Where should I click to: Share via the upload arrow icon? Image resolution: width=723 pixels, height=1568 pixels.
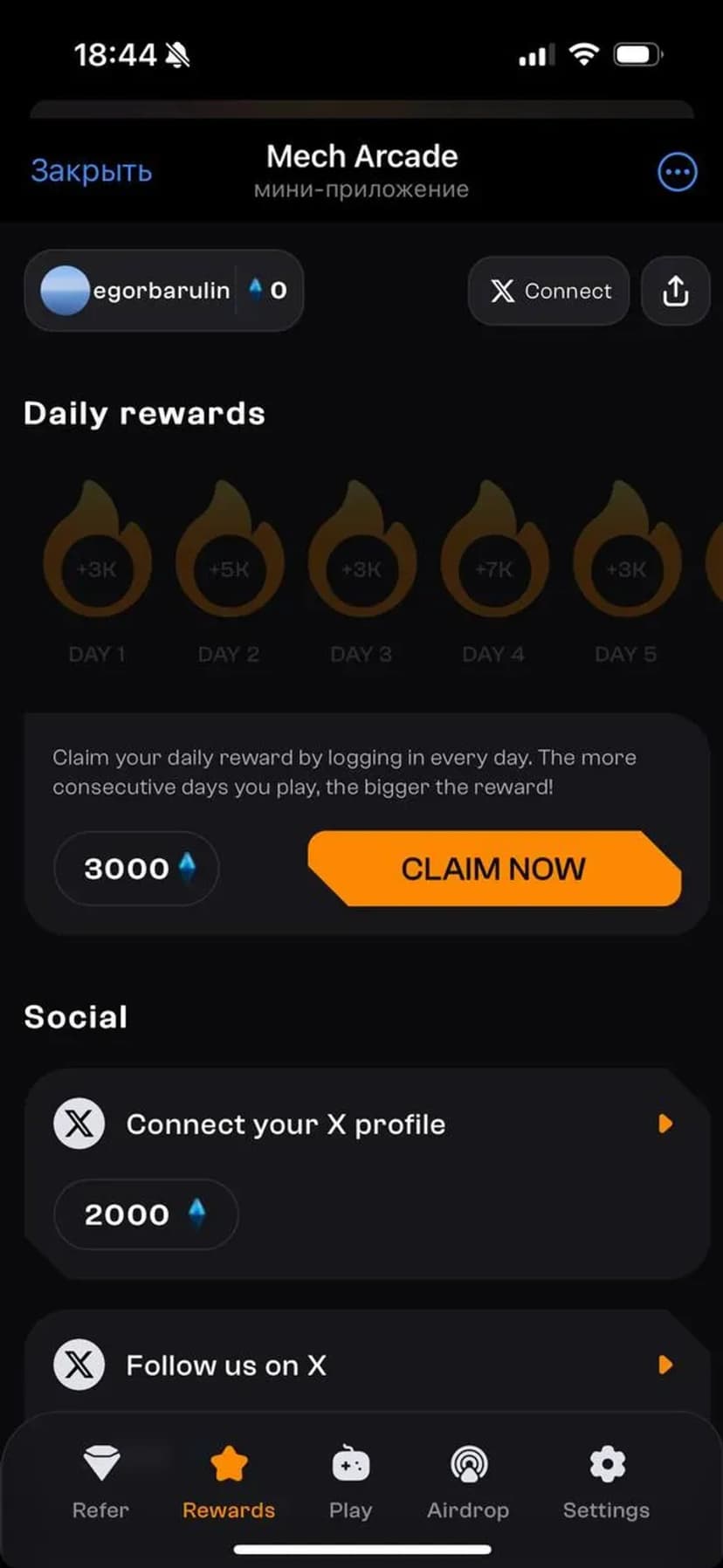point(675,291)
